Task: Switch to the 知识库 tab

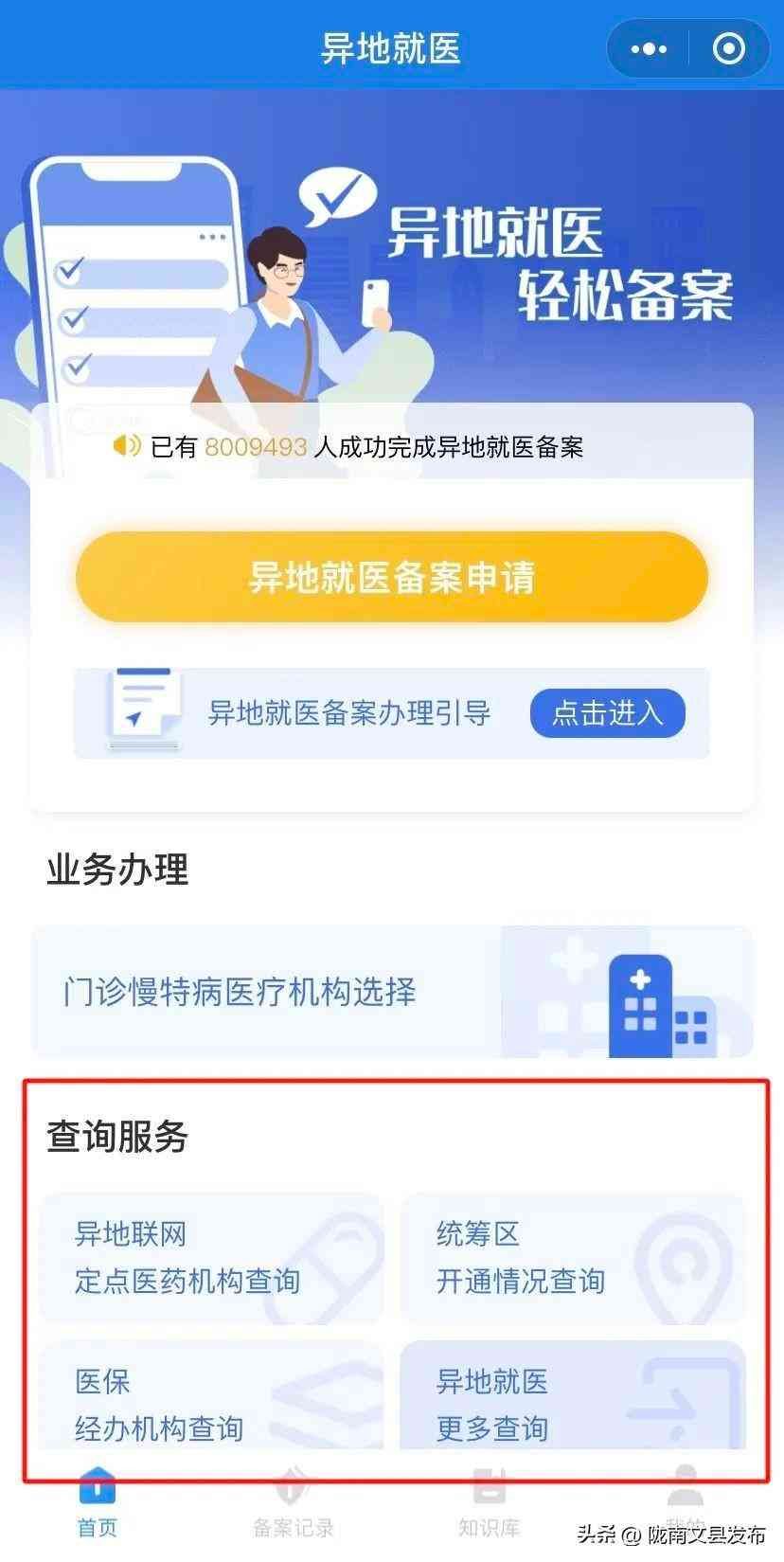Action: point(489,1501)
